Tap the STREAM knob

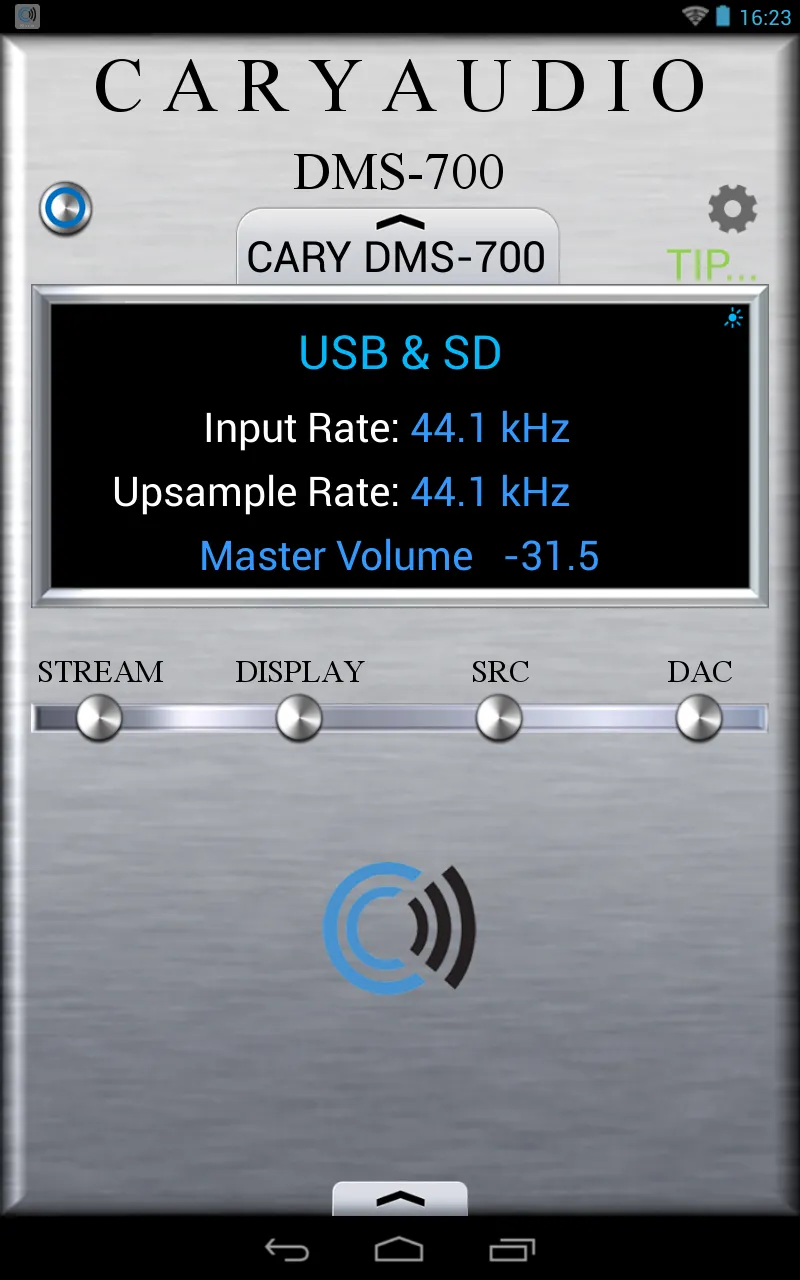99,718
